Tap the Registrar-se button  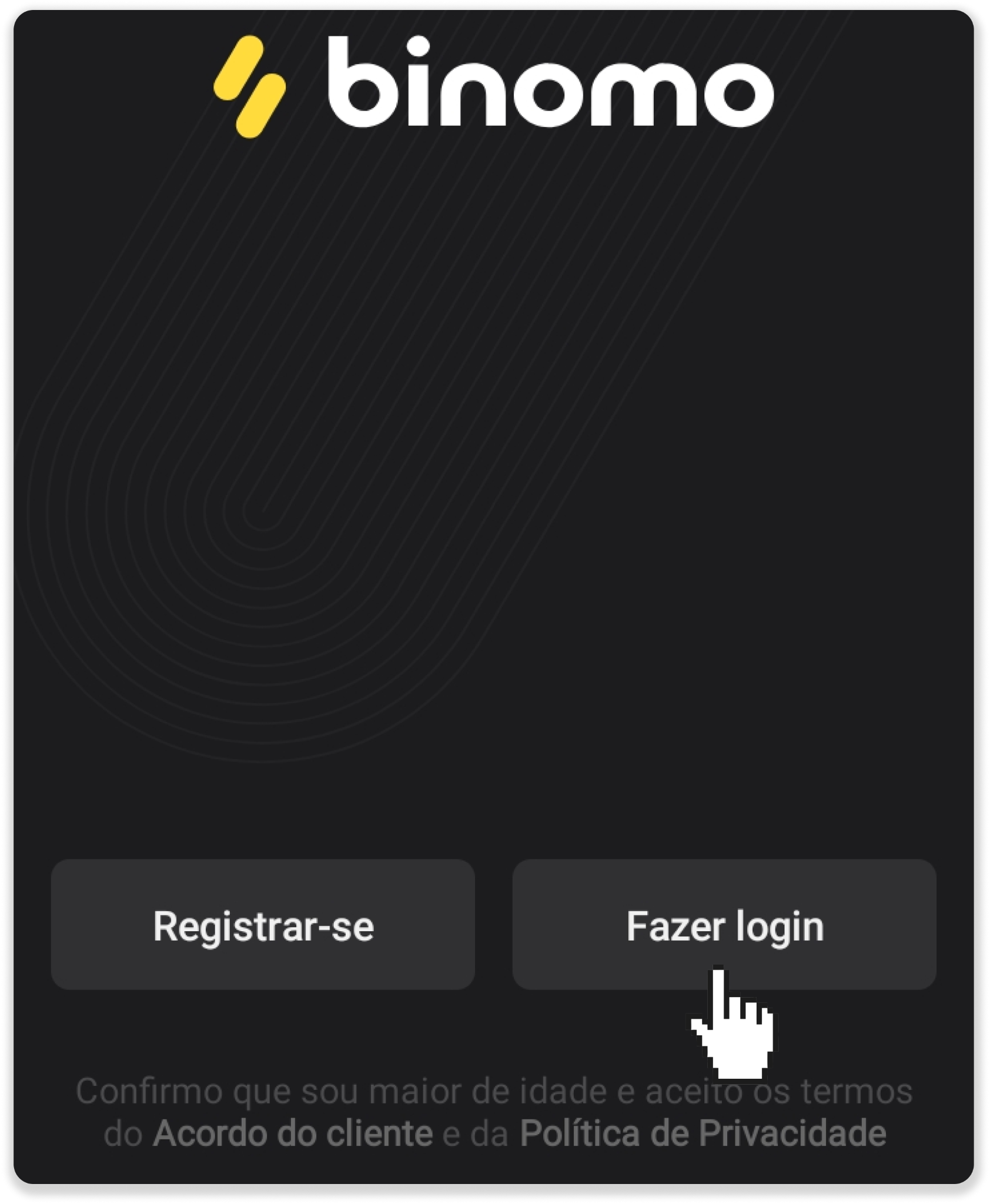[263, 927]
